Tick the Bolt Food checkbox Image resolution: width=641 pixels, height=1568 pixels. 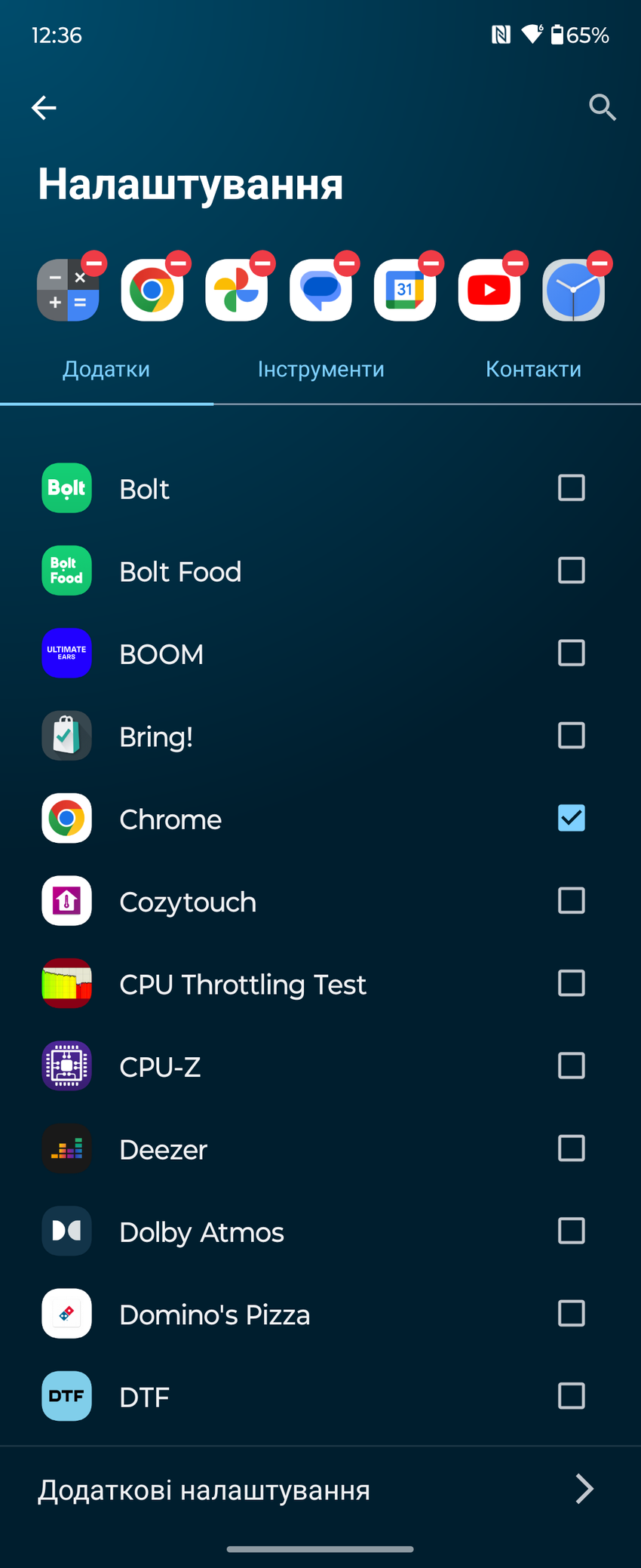(x=571, y=570)
